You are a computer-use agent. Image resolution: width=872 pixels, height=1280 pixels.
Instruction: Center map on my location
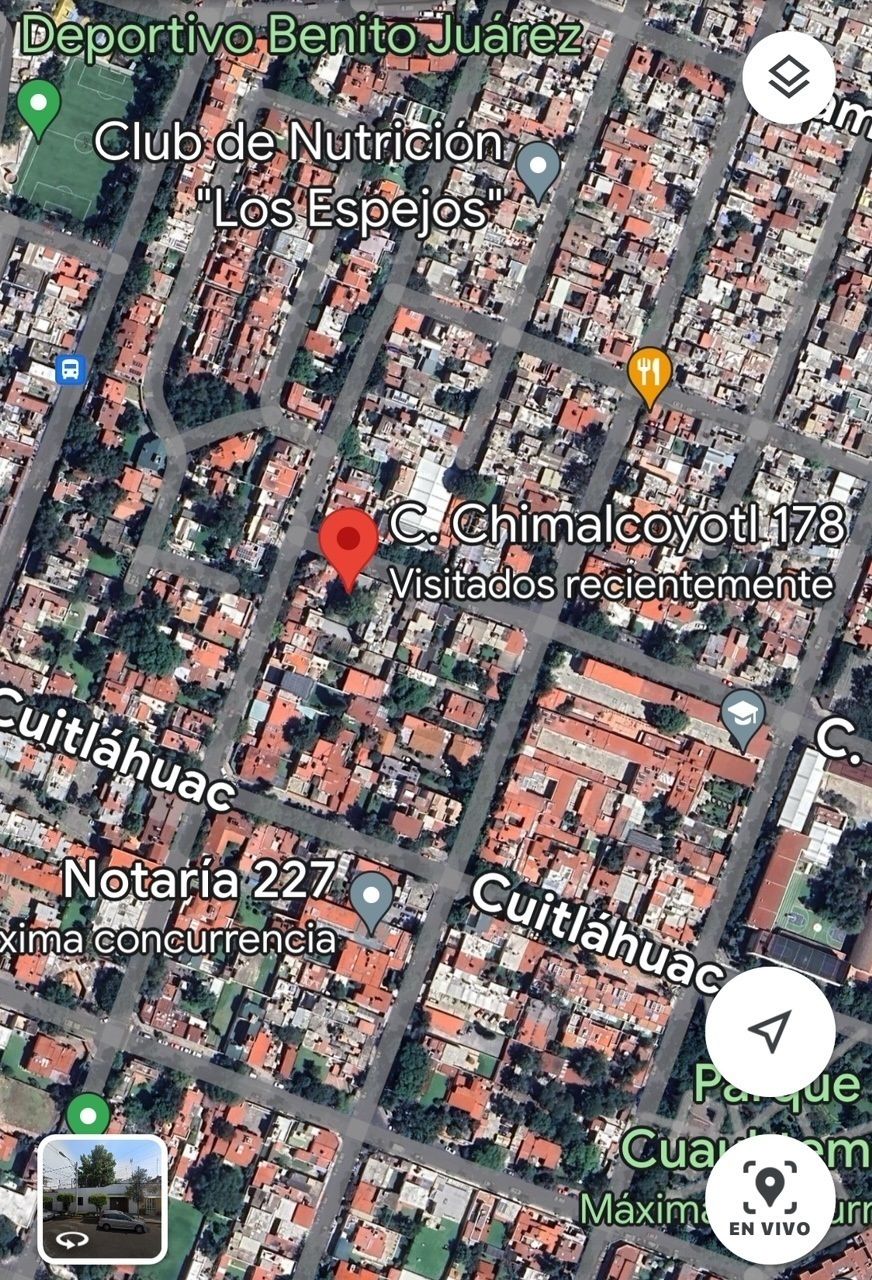[769, 1031]
